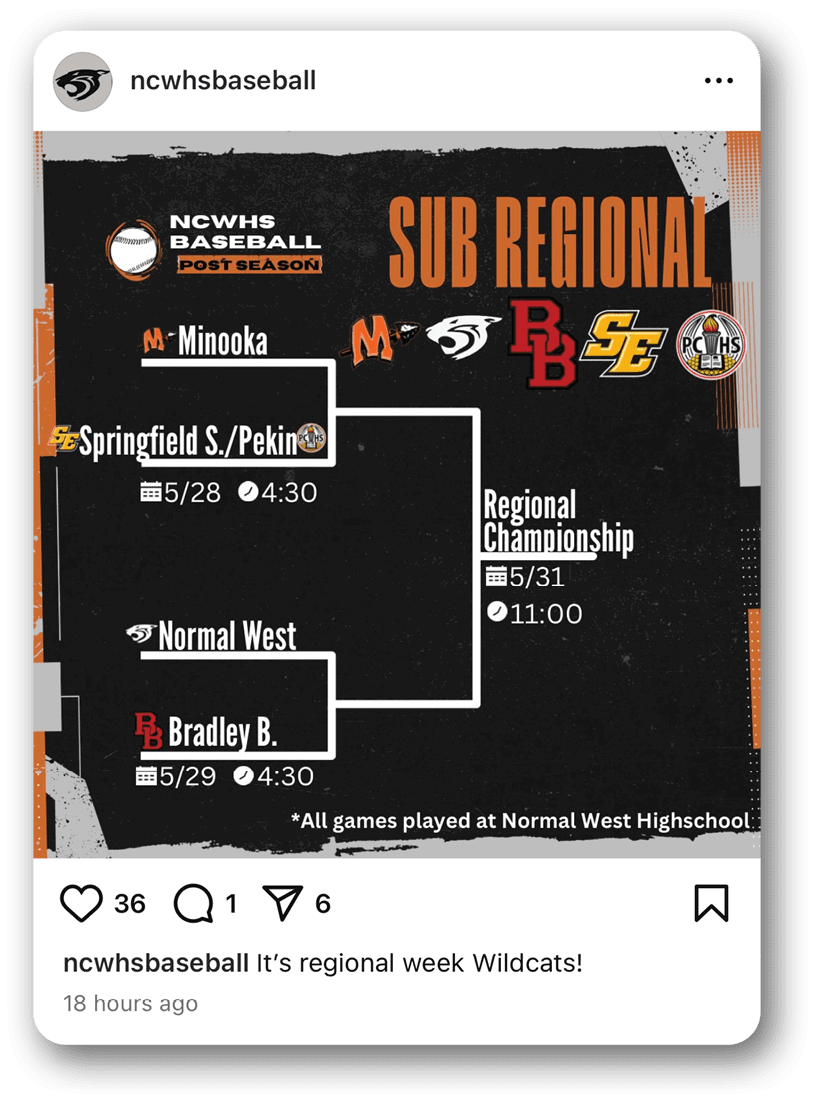Image resolution: width=816 pixels, height=1103 pixels.
Task: Visit ncwhsbaseball from the header username
Action: coord(223,81)
